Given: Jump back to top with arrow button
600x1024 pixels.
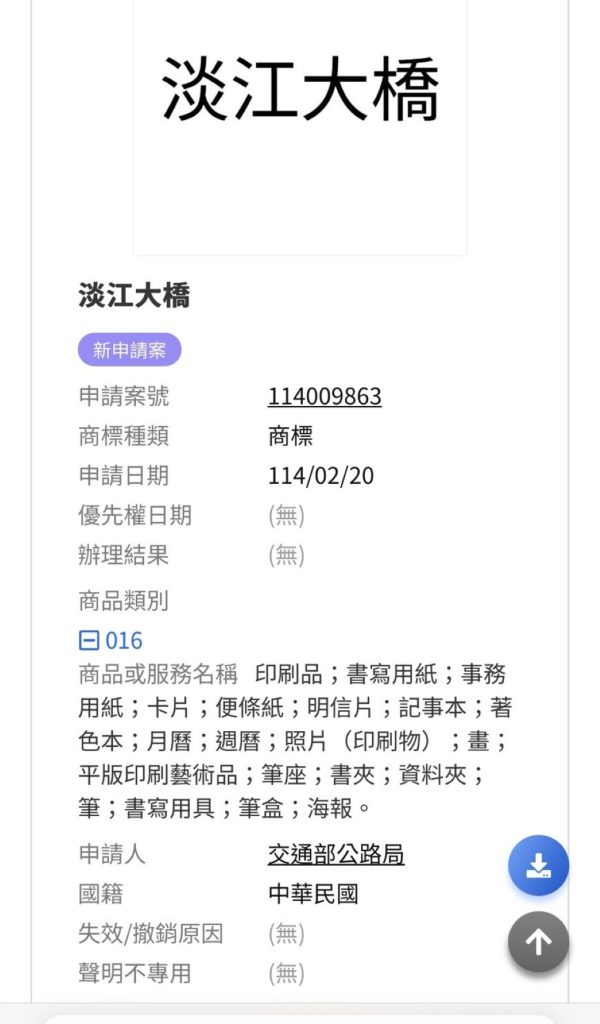Looking at the screenshot, I should click(x=538, y=941).
